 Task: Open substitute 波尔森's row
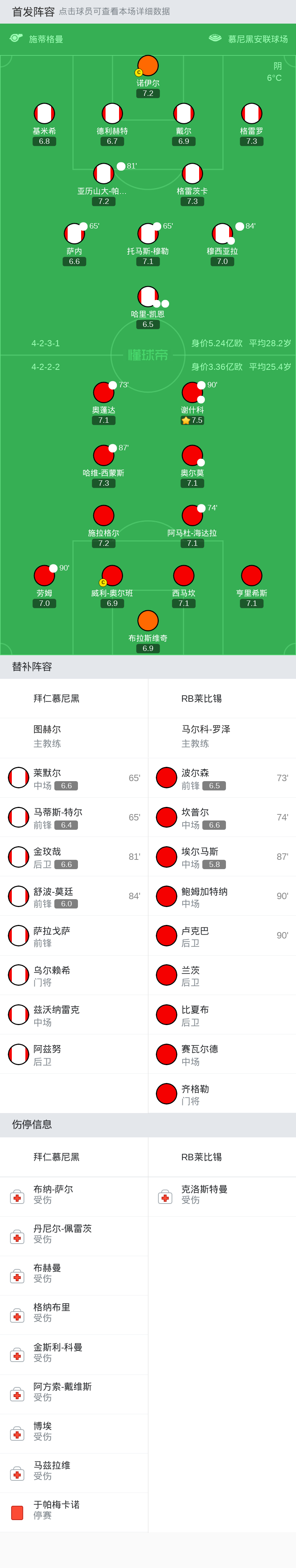pos(222,778)
